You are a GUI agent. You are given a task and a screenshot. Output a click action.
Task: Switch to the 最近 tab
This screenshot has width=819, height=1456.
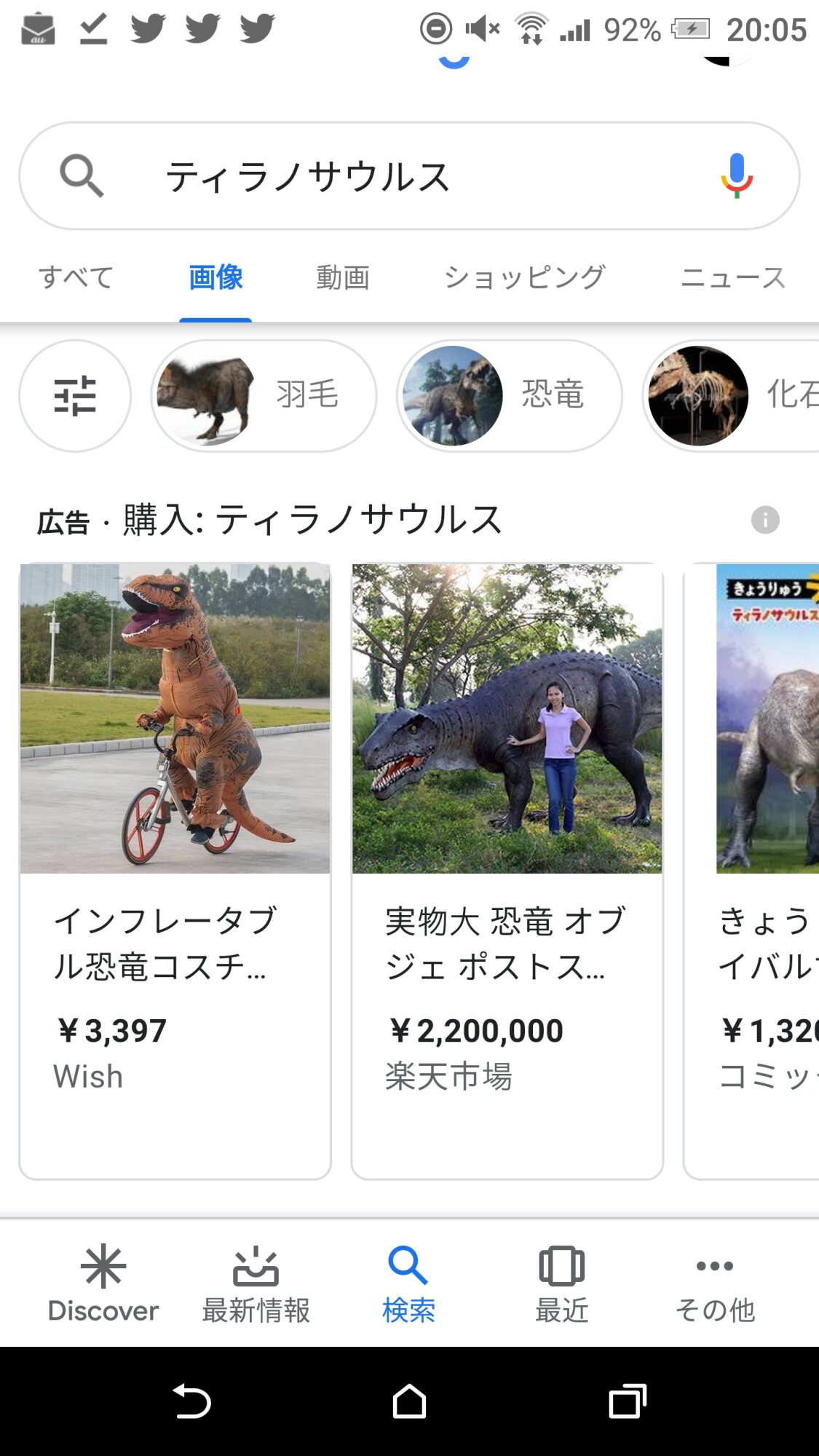coord(561,1283)
